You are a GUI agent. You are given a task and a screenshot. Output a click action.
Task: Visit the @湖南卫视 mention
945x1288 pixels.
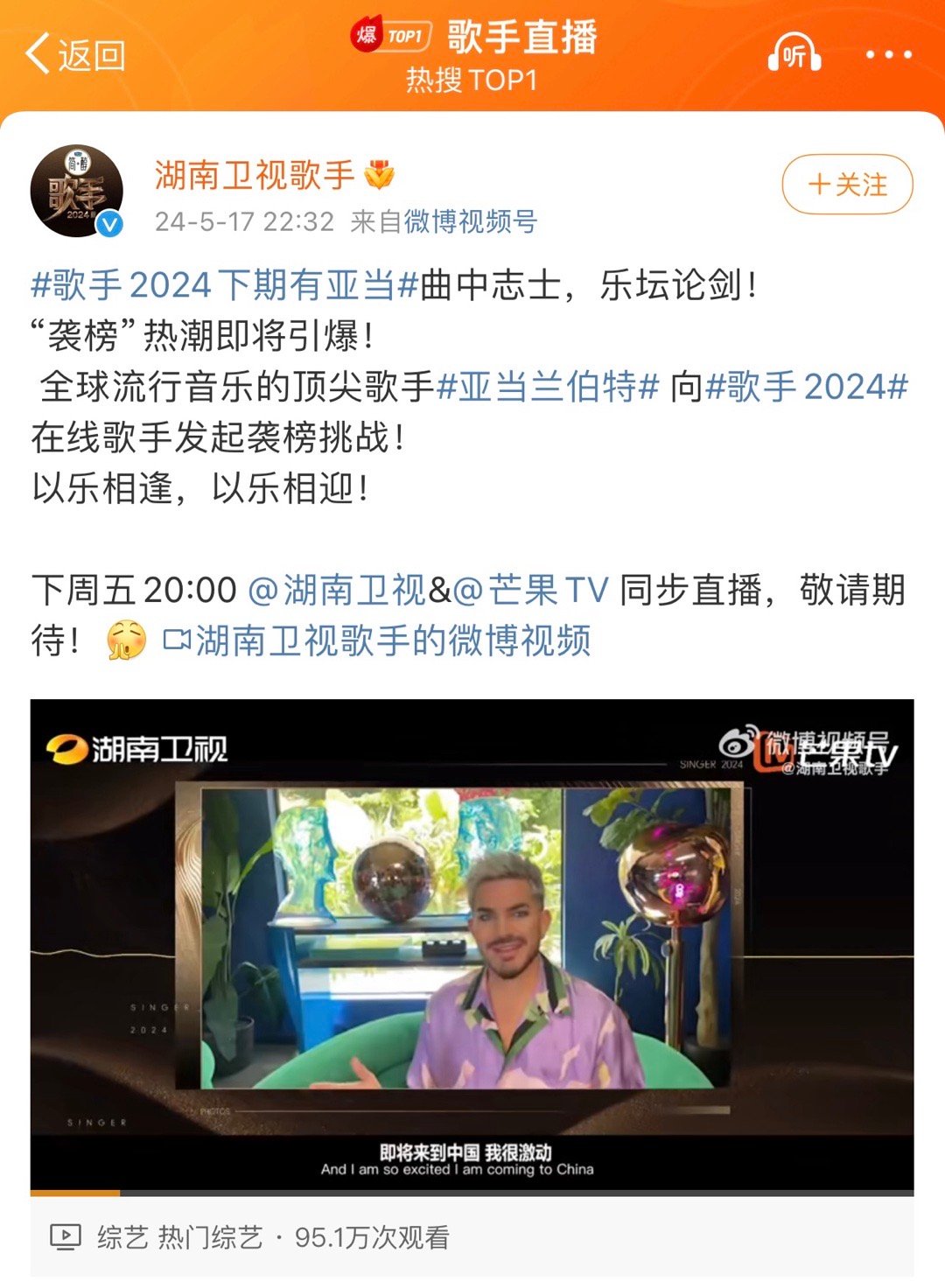[337, 591]
